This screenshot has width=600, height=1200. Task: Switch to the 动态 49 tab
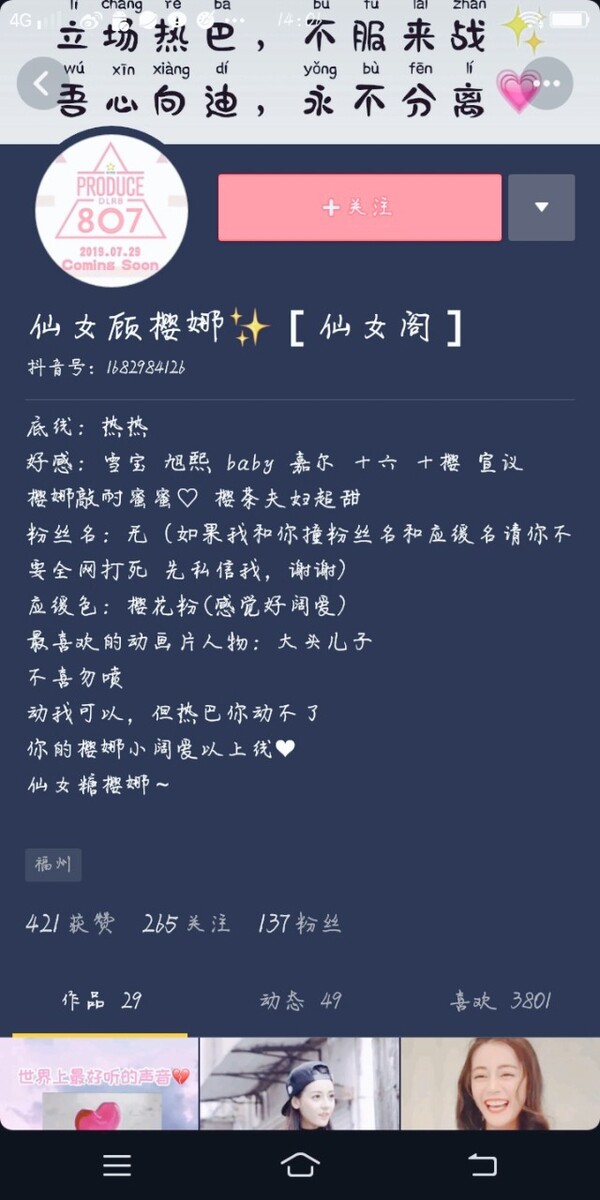[x=300, y=1000]
